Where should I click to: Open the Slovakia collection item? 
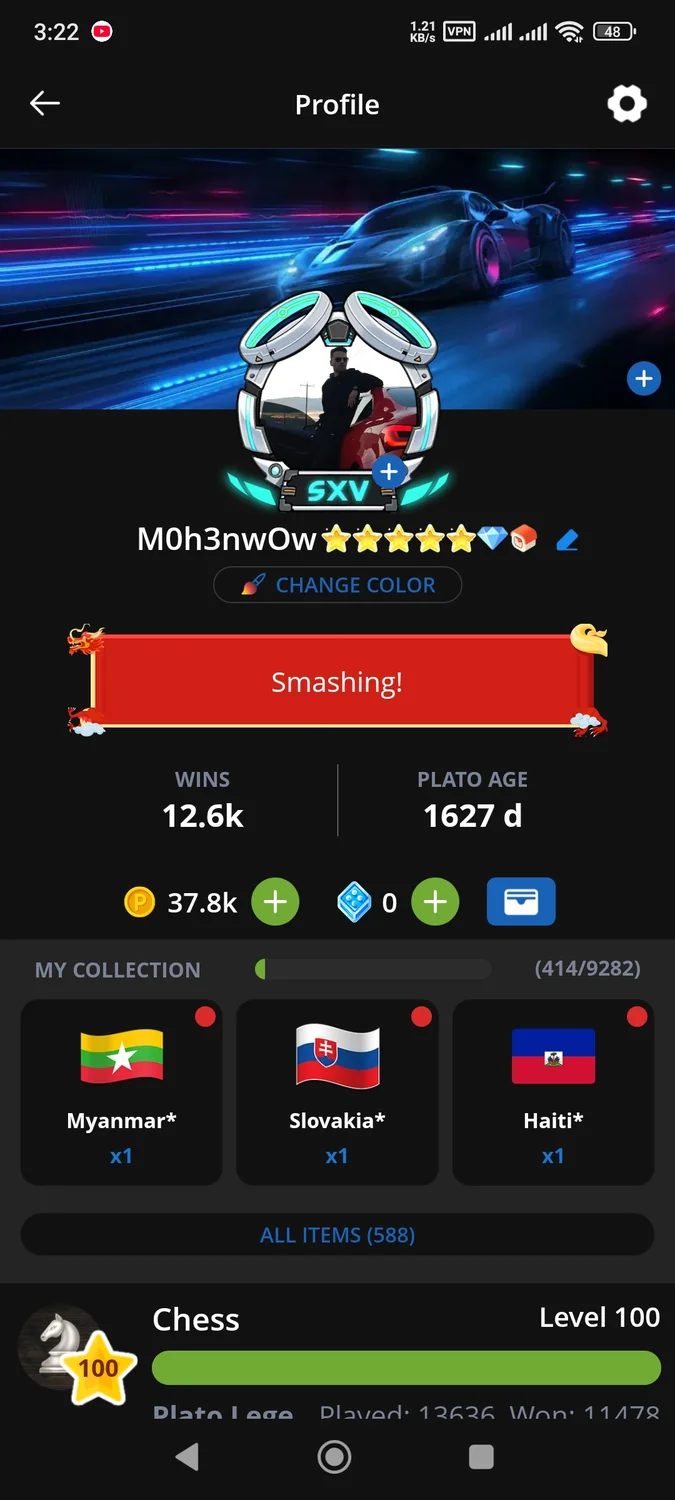(x=337, y=1092)
